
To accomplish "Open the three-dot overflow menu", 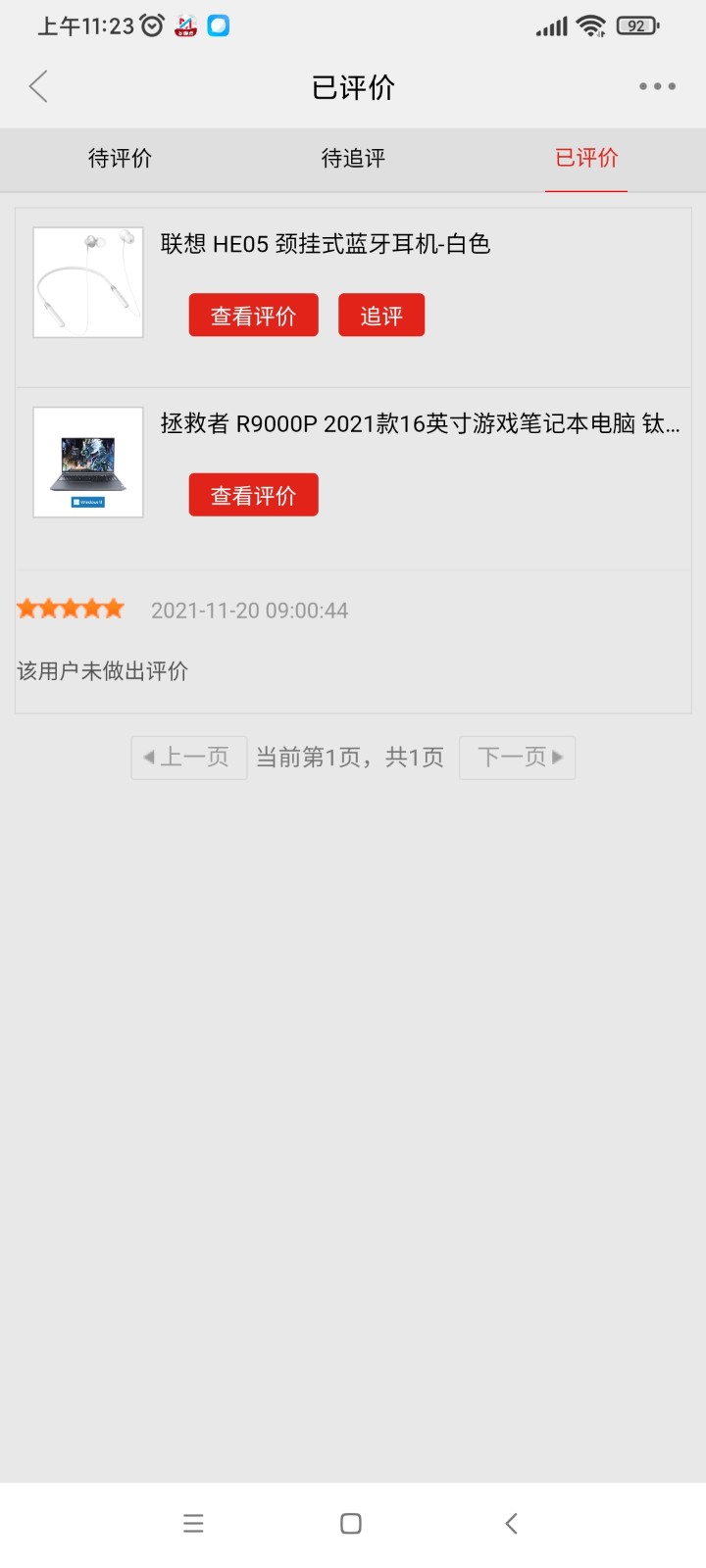I will (x=657, y=86).
